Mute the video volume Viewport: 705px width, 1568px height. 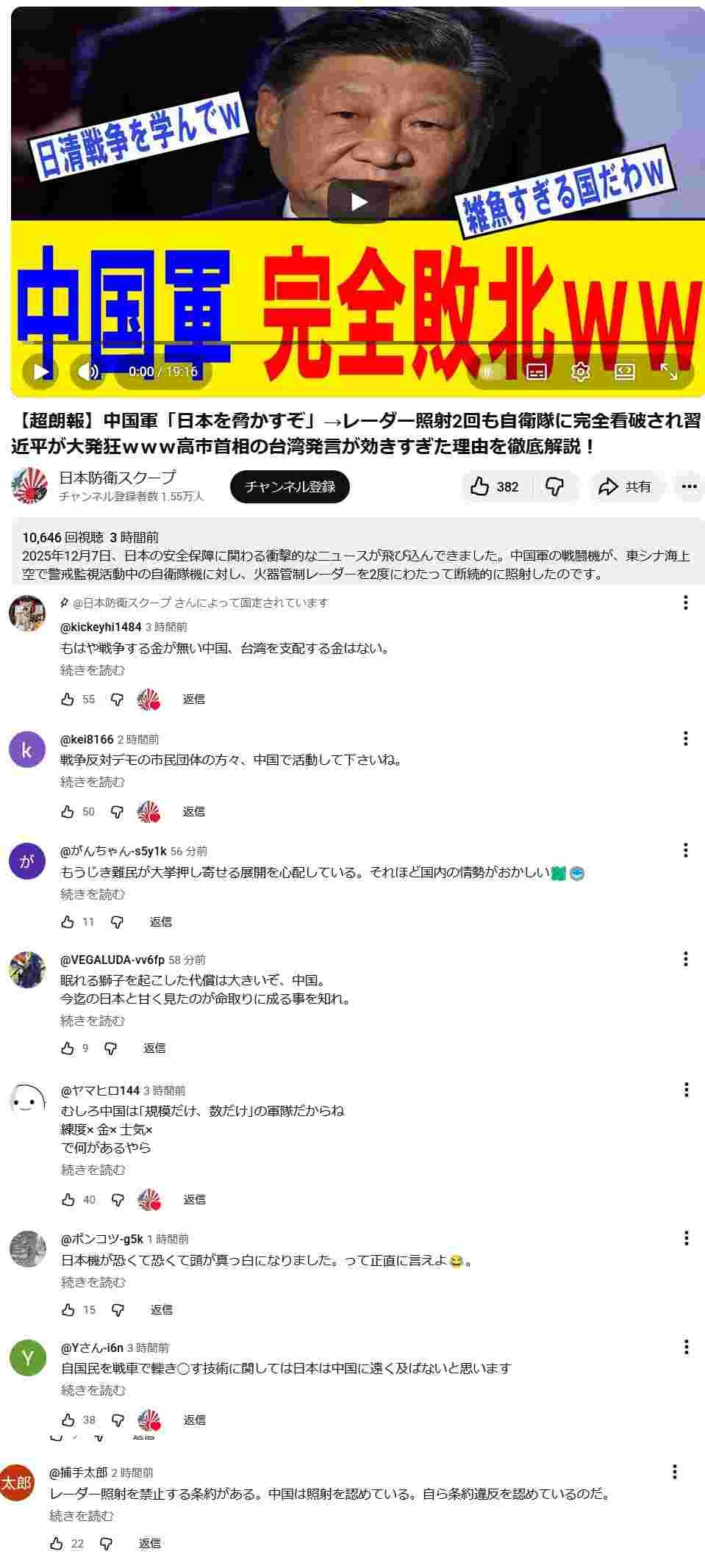coord(88,372)
